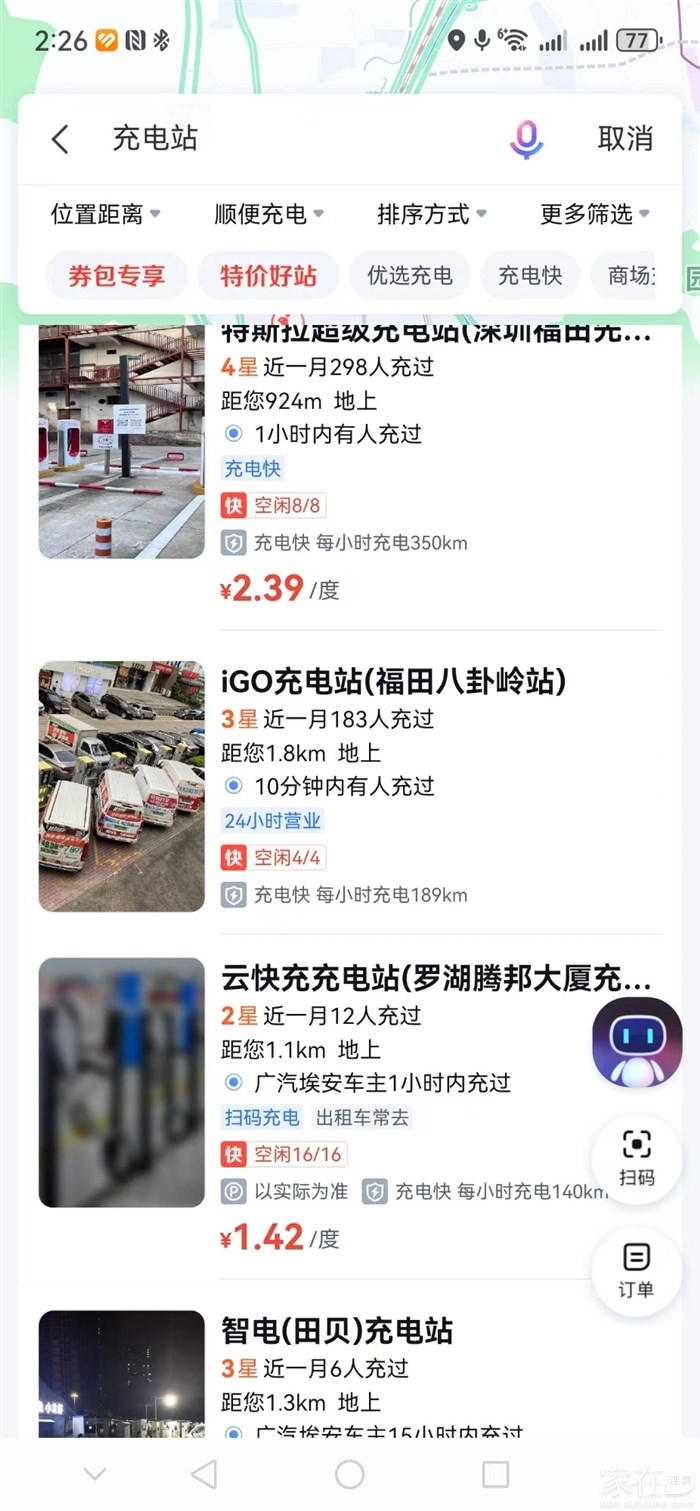This screenshot has width=700, height=1511.
Task: Choose the 充电快 filter chip in the top row
Action: point(530,276)
